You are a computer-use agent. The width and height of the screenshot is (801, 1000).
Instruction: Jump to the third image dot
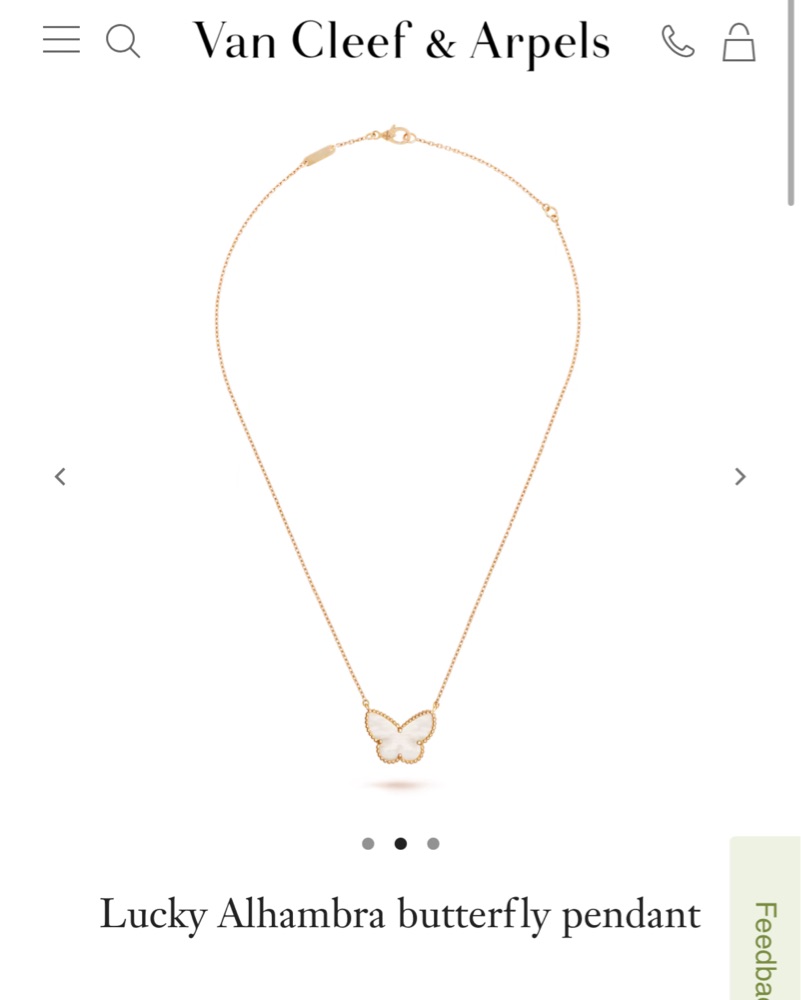pos(433,844)
